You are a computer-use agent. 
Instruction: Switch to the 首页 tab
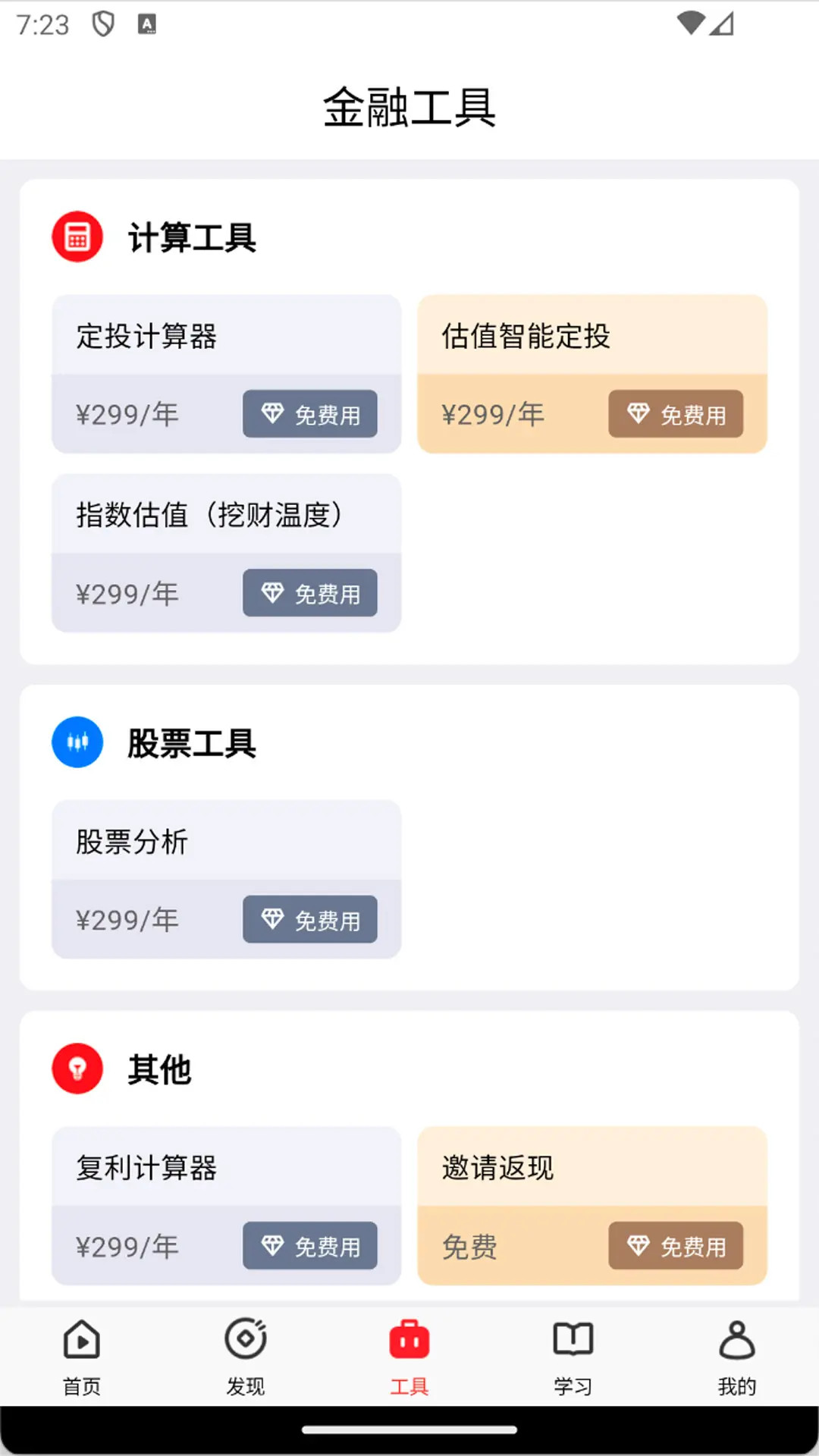[81, 1357]
